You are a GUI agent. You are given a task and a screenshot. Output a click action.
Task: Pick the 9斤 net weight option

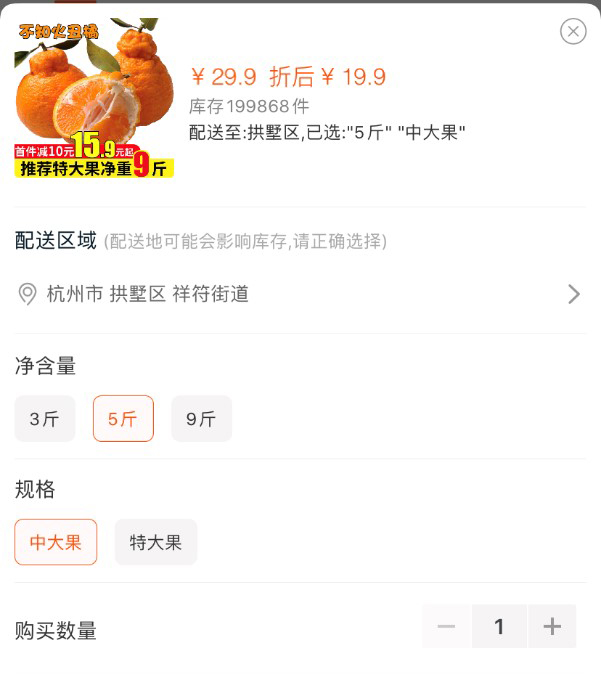tap(201, 419)
